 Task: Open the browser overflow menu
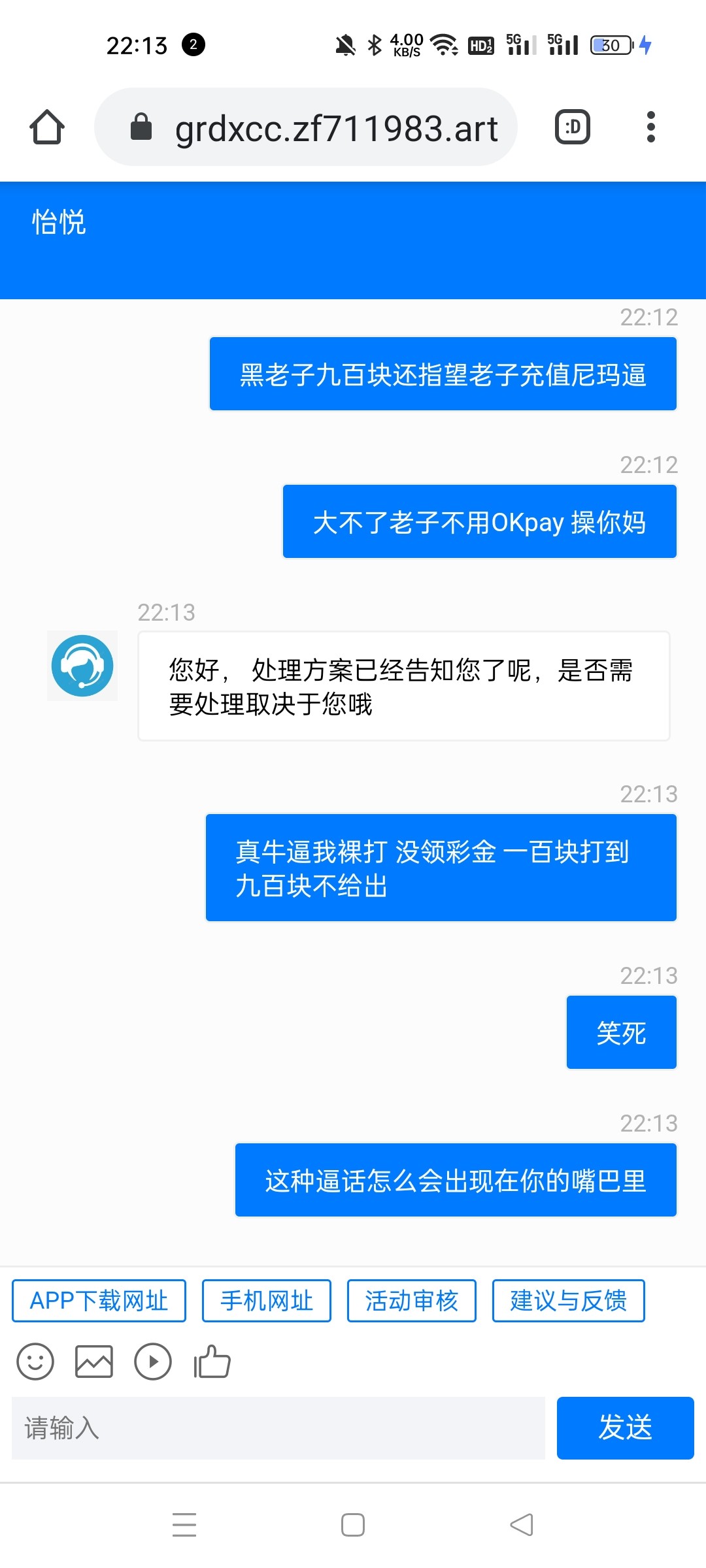point(650,127)
